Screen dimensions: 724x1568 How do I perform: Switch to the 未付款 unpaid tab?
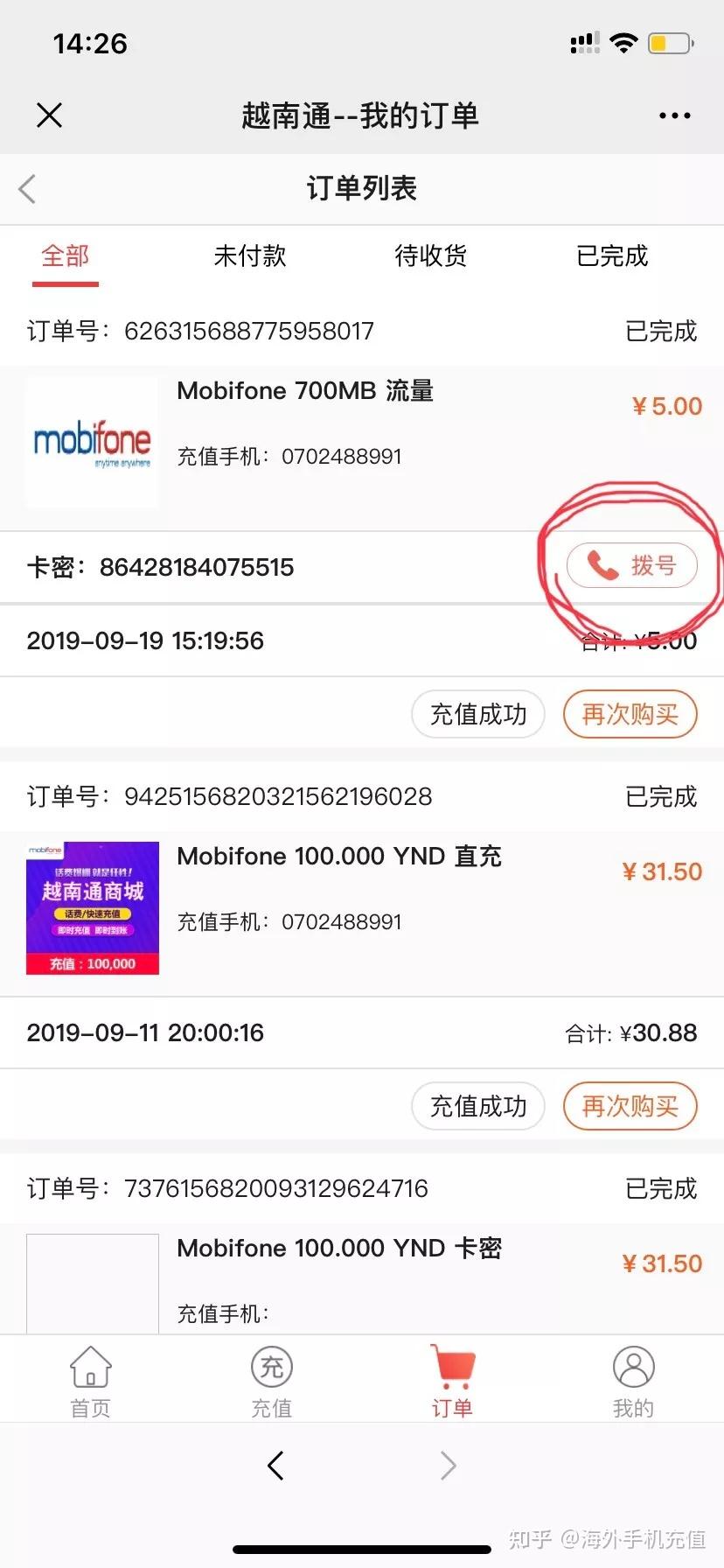click(249, 255)
